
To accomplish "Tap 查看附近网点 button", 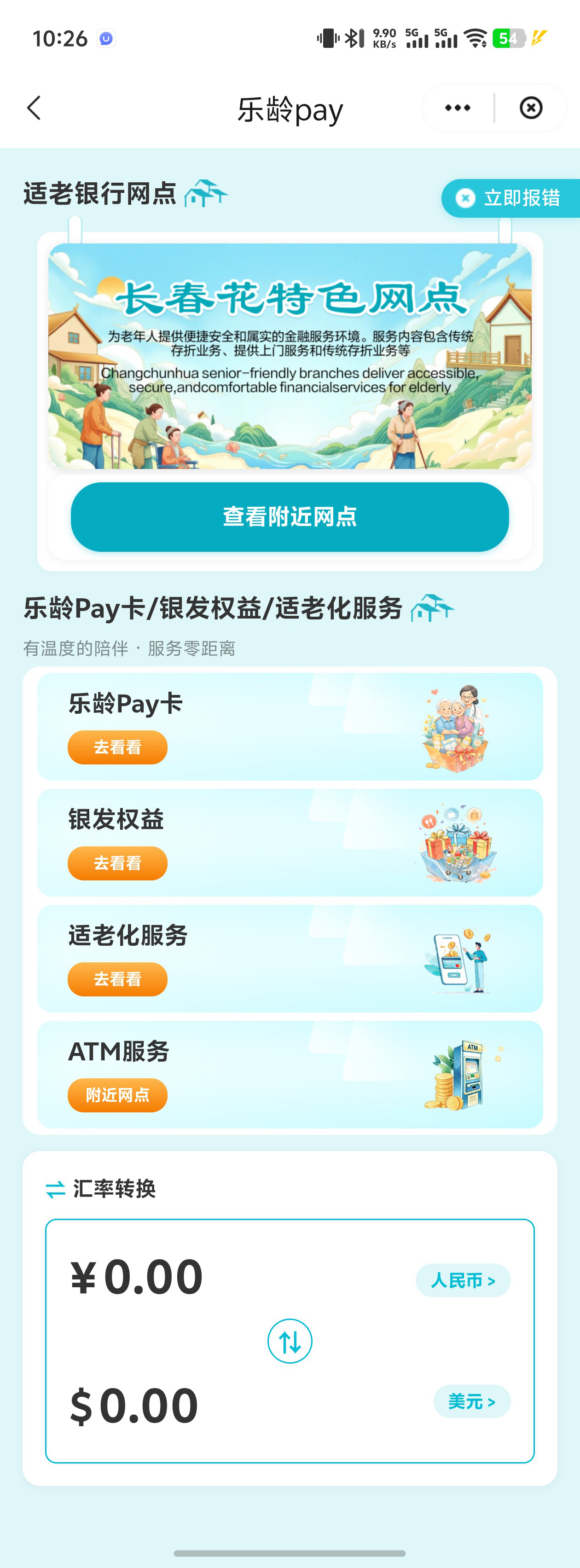I will point(290,517).
